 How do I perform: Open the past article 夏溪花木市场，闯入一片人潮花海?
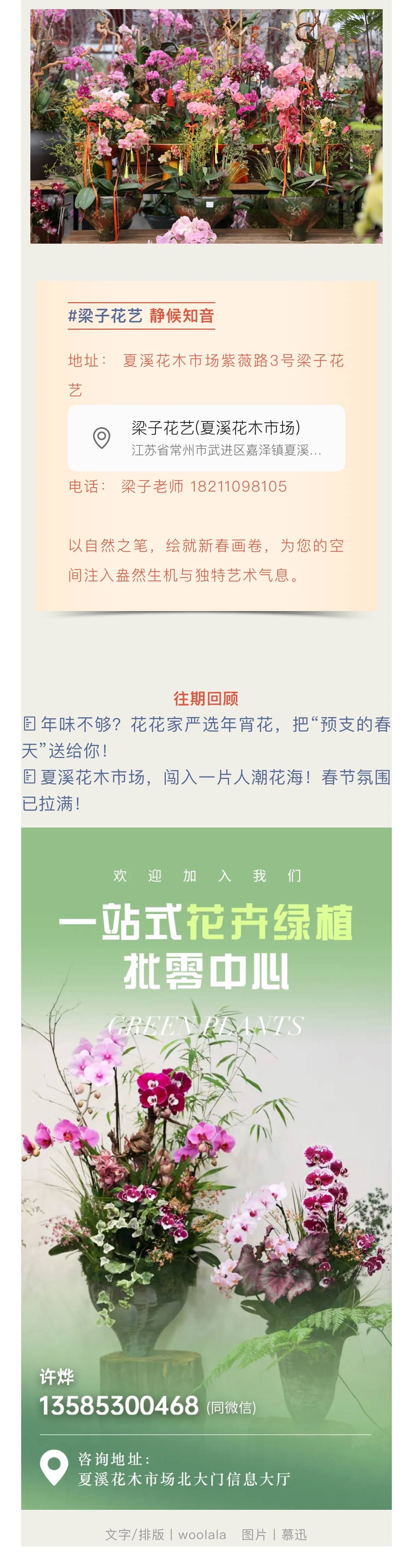pos(206,777)
